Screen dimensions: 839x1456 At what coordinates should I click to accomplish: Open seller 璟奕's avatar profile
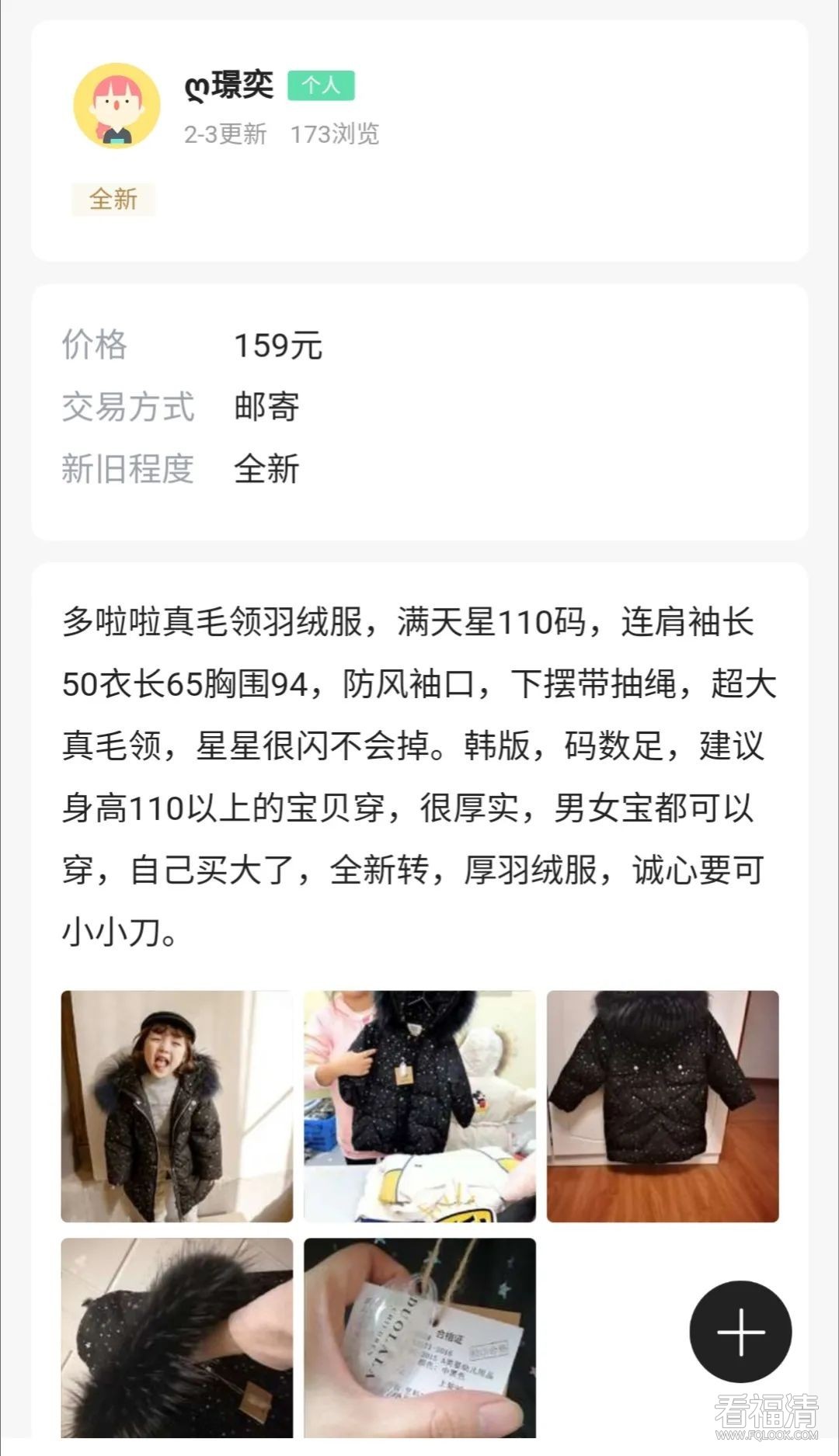coord(117,106)
